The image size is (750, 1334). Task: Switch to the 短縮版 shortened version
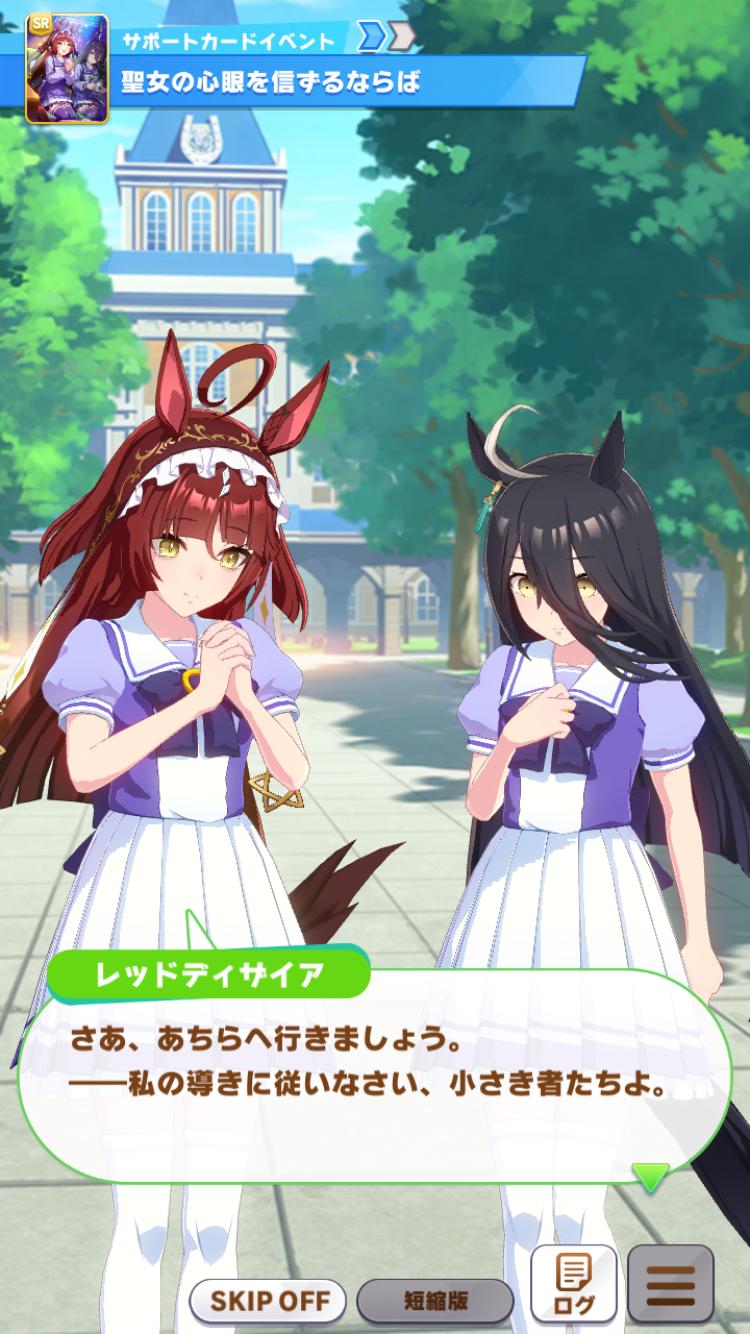click(x=435, y=1301)
